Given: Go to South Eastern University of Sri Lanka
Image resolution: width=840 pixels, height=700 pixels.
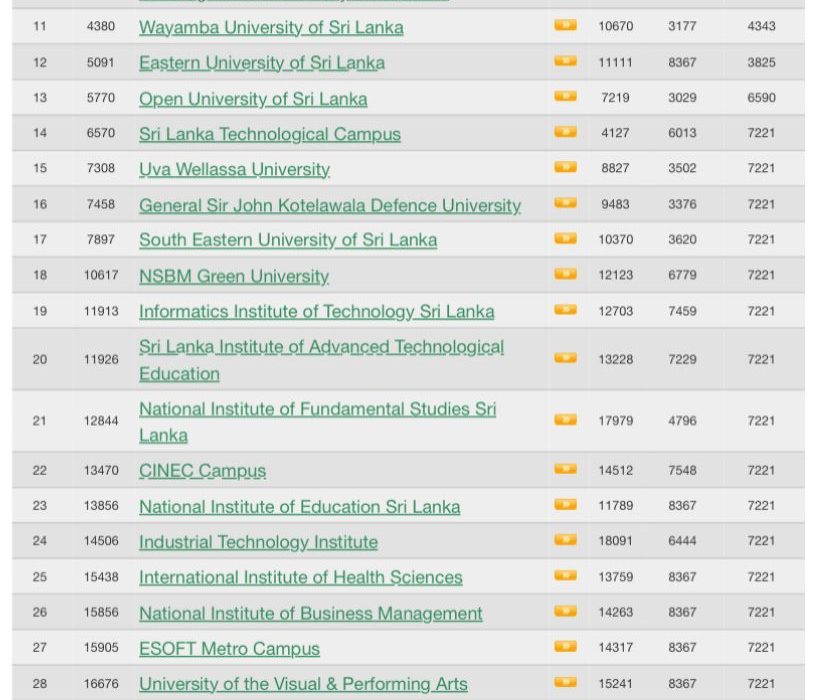Looking at the screenshot, I should coord(288,240).
